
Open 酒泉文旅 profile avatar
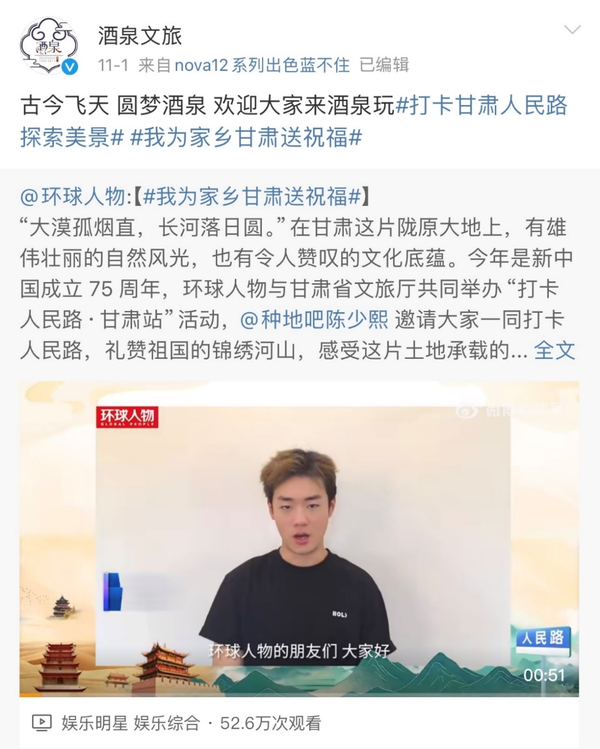pyautogui.click(x=46, y=47)
